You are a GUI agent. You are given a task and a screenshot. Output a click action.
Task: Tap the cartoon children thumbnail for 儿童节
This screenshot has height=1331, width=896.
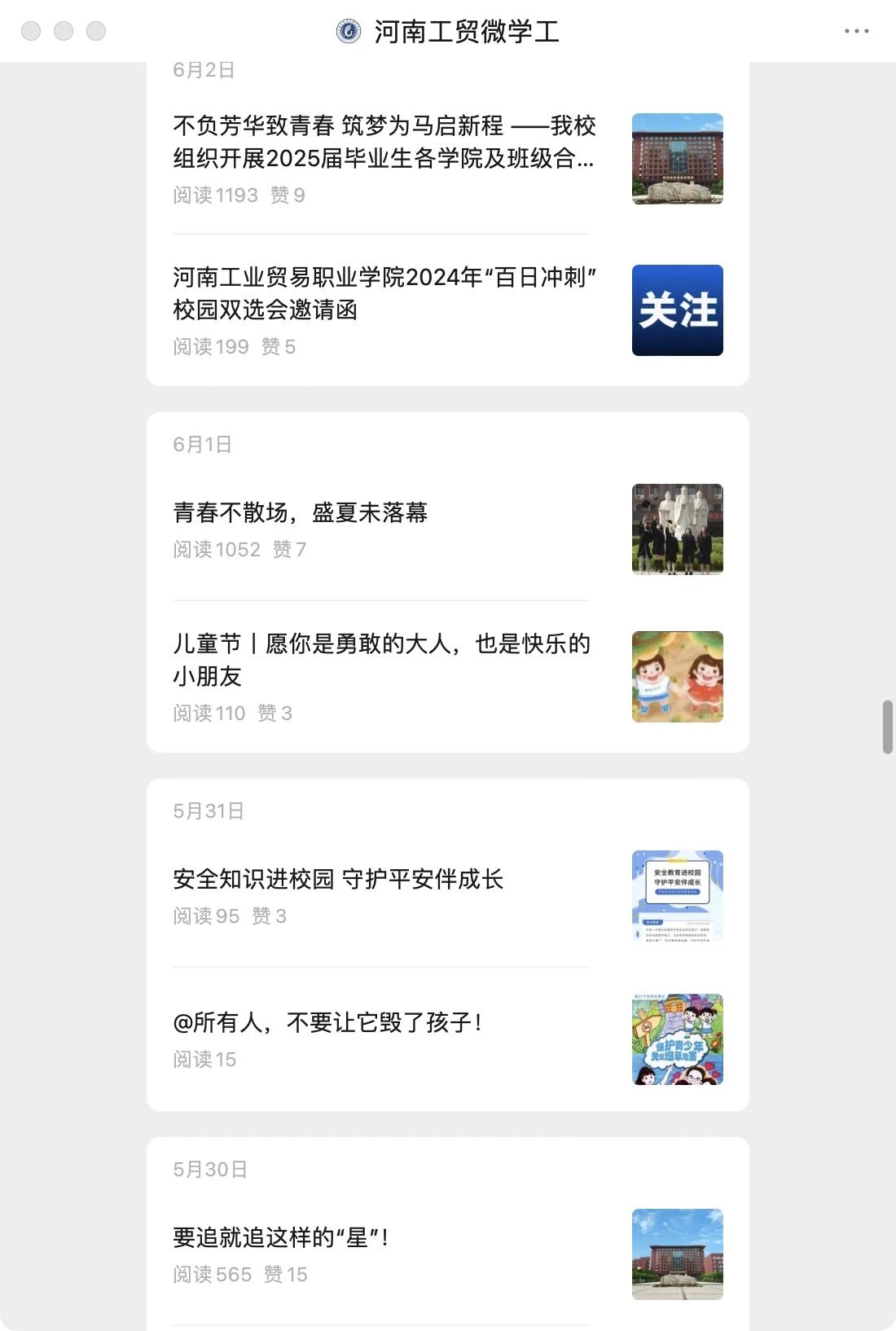677,677
